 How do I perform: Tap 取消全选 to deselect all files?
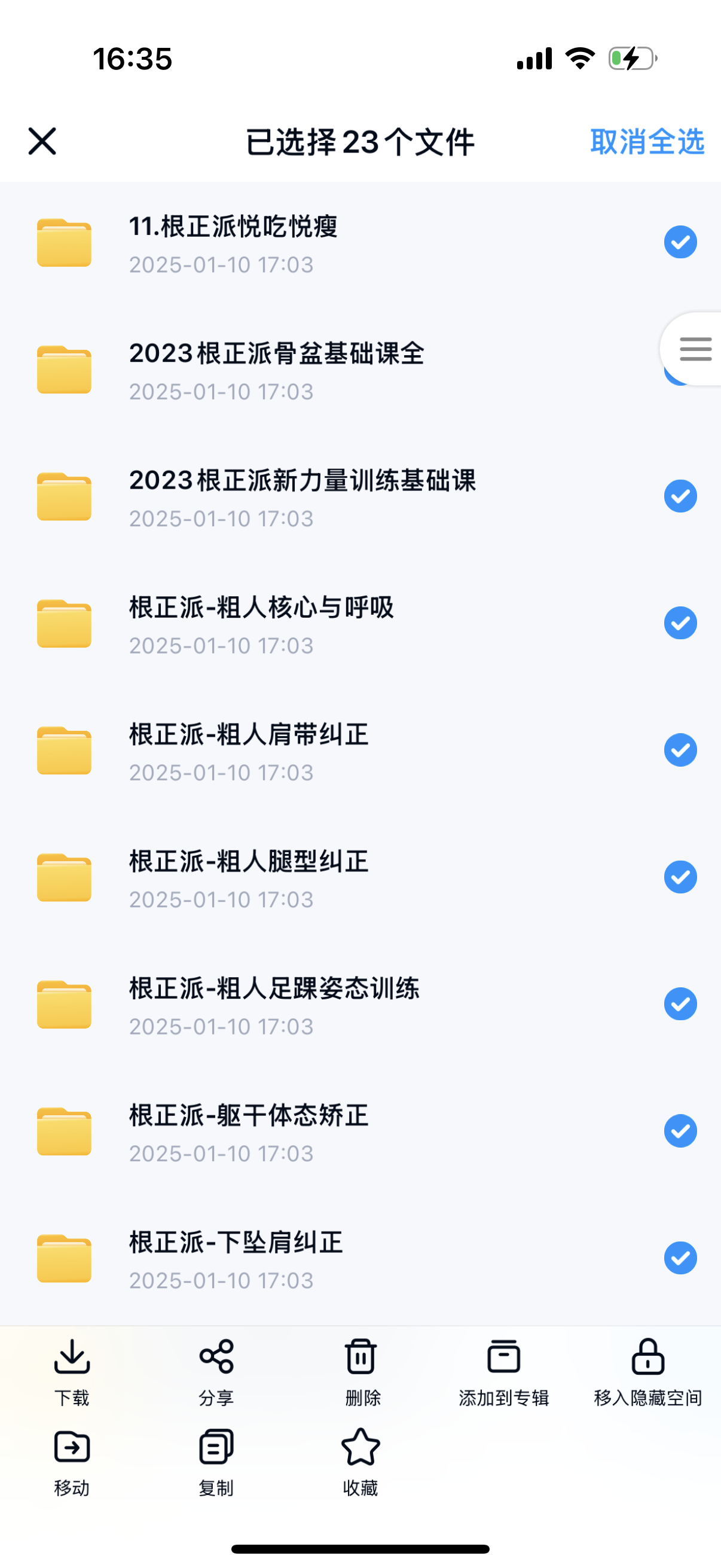click(x=647, y=142)
